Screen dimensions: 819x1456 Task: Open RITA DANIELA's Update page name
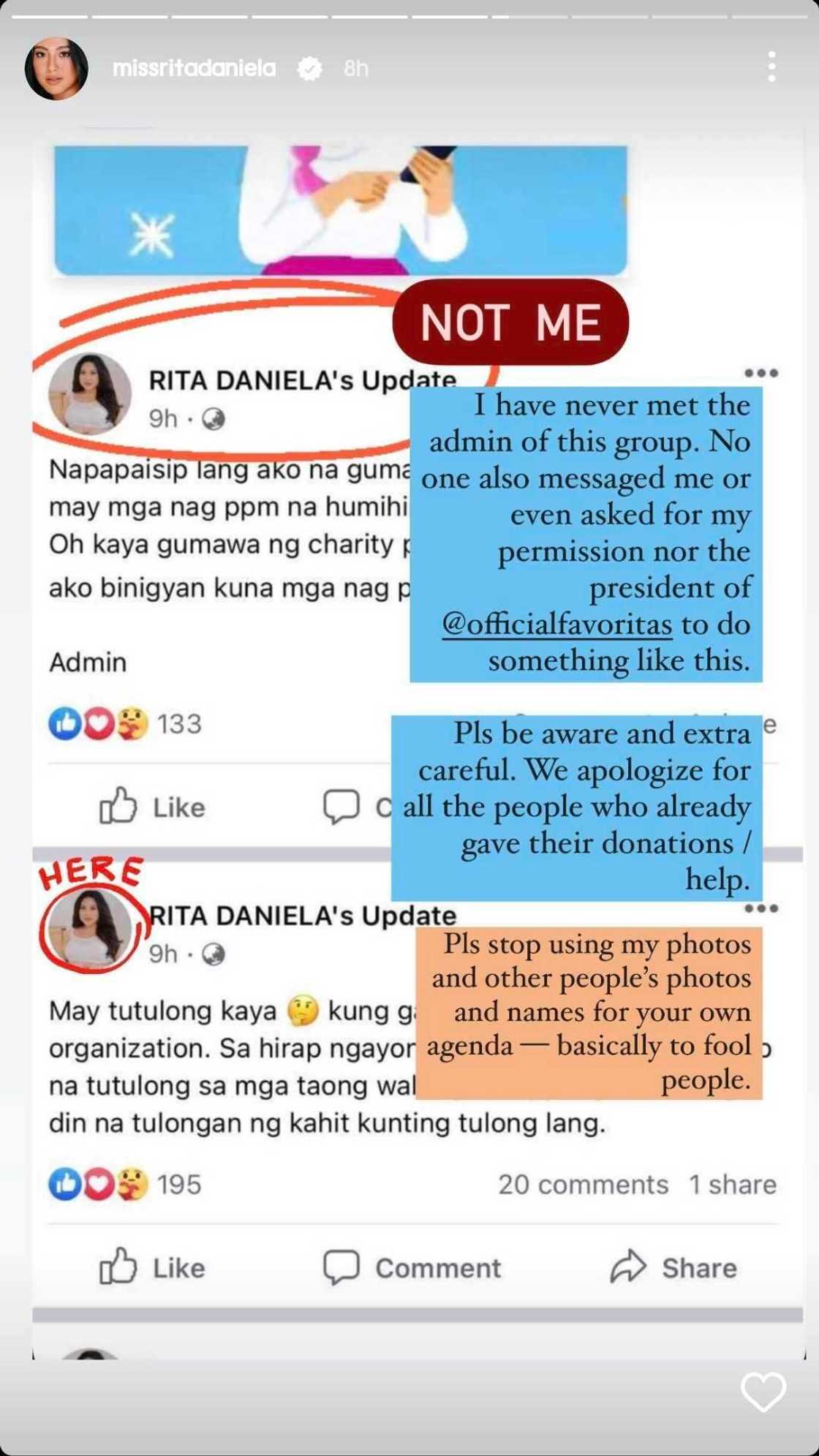point(303,380)
